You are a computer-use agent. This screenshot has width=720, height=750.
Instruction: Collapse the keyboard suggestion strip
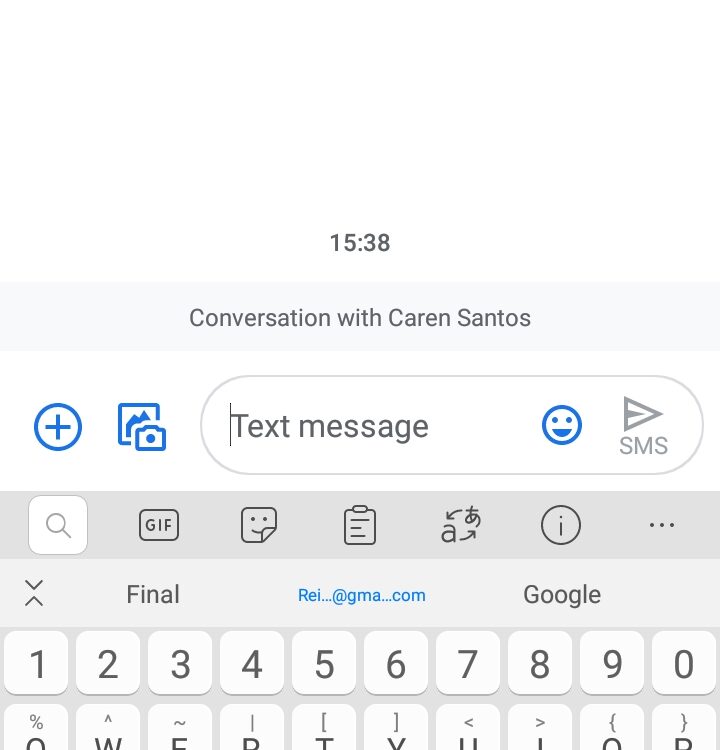tap(34, 594)
